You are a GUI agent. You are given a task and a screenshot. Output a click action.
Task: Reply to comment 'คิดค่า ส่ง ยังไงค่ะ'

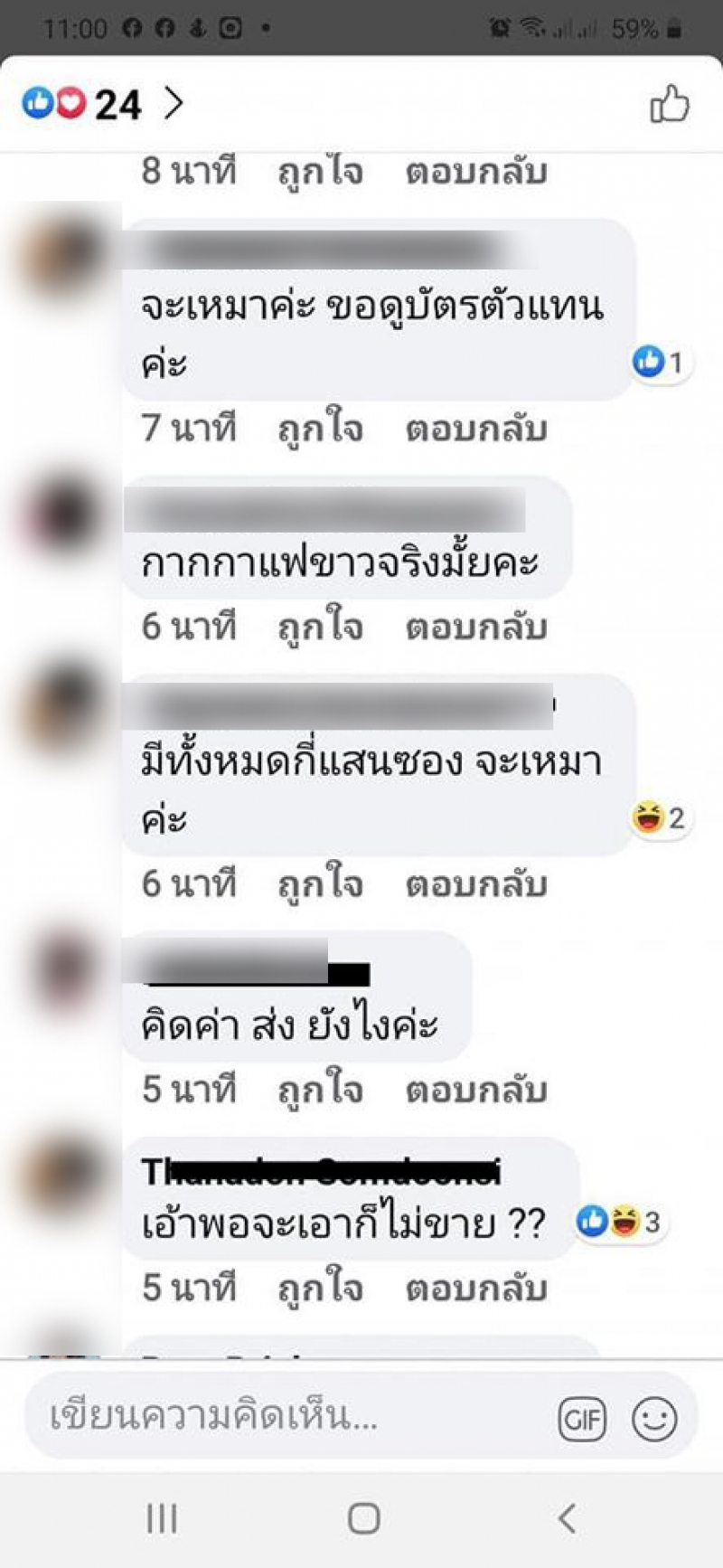(x=475, y=1090)
